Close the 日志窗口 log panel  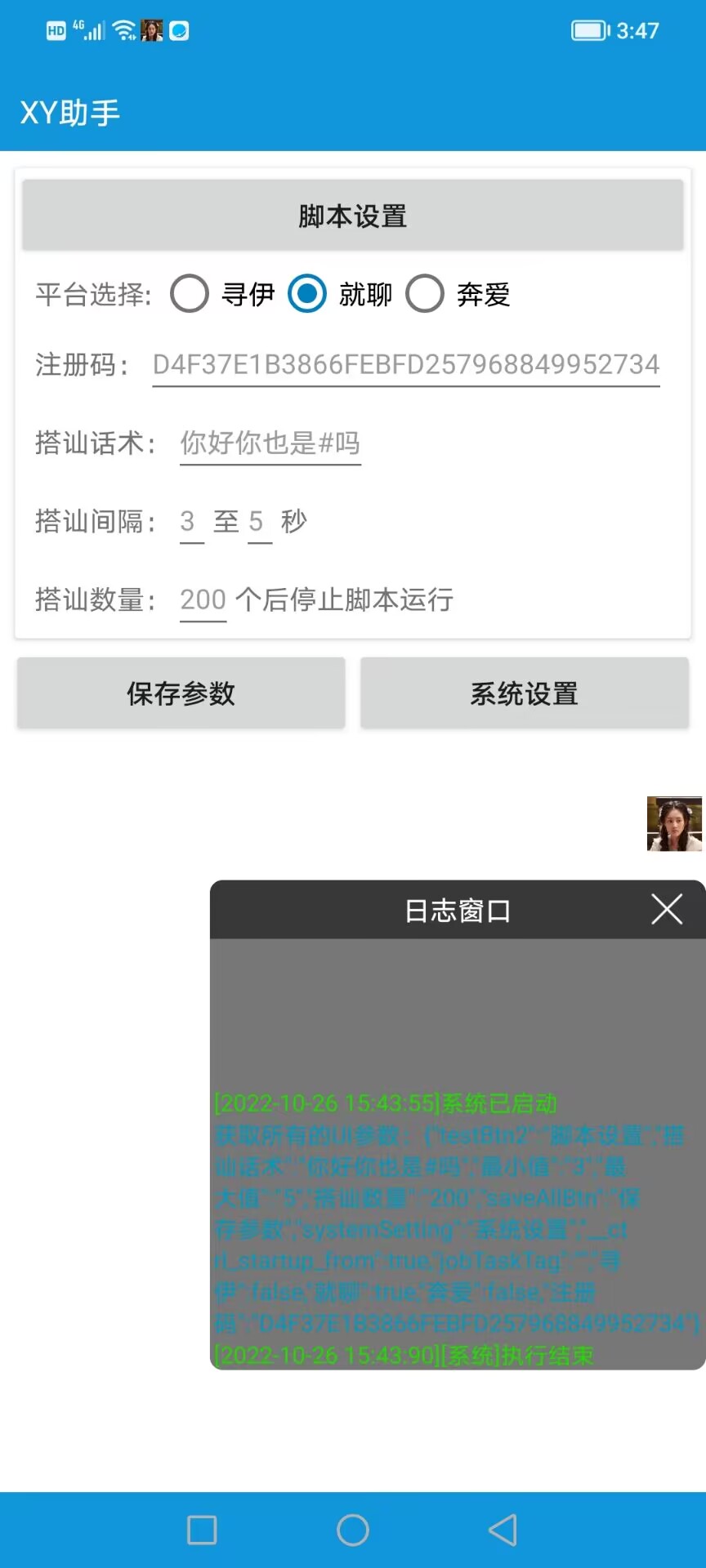tap(666, 909)
